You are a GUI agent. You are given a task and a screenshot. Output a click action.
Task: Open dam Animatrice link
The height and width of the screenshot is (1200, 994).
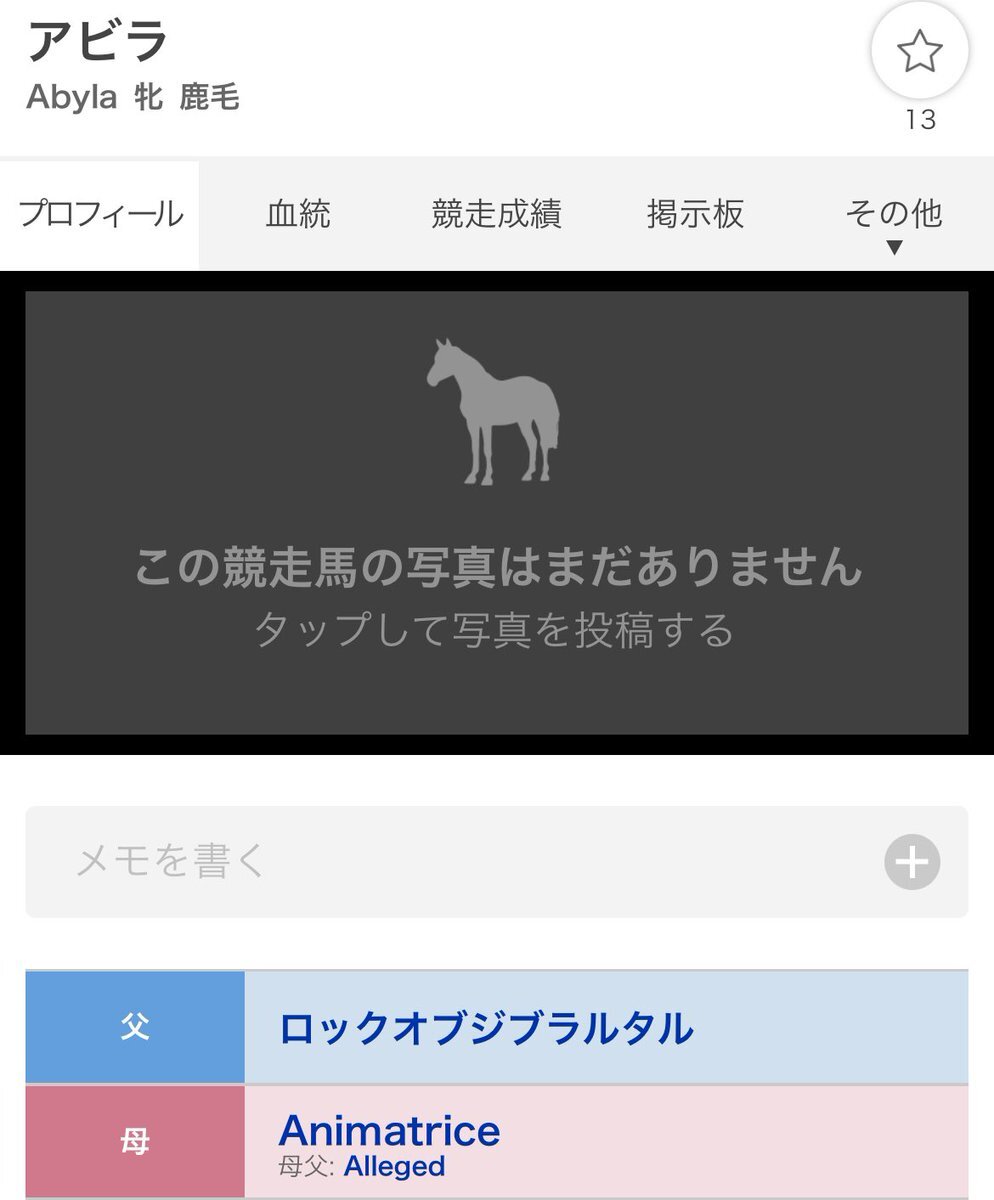[389, 1131]
